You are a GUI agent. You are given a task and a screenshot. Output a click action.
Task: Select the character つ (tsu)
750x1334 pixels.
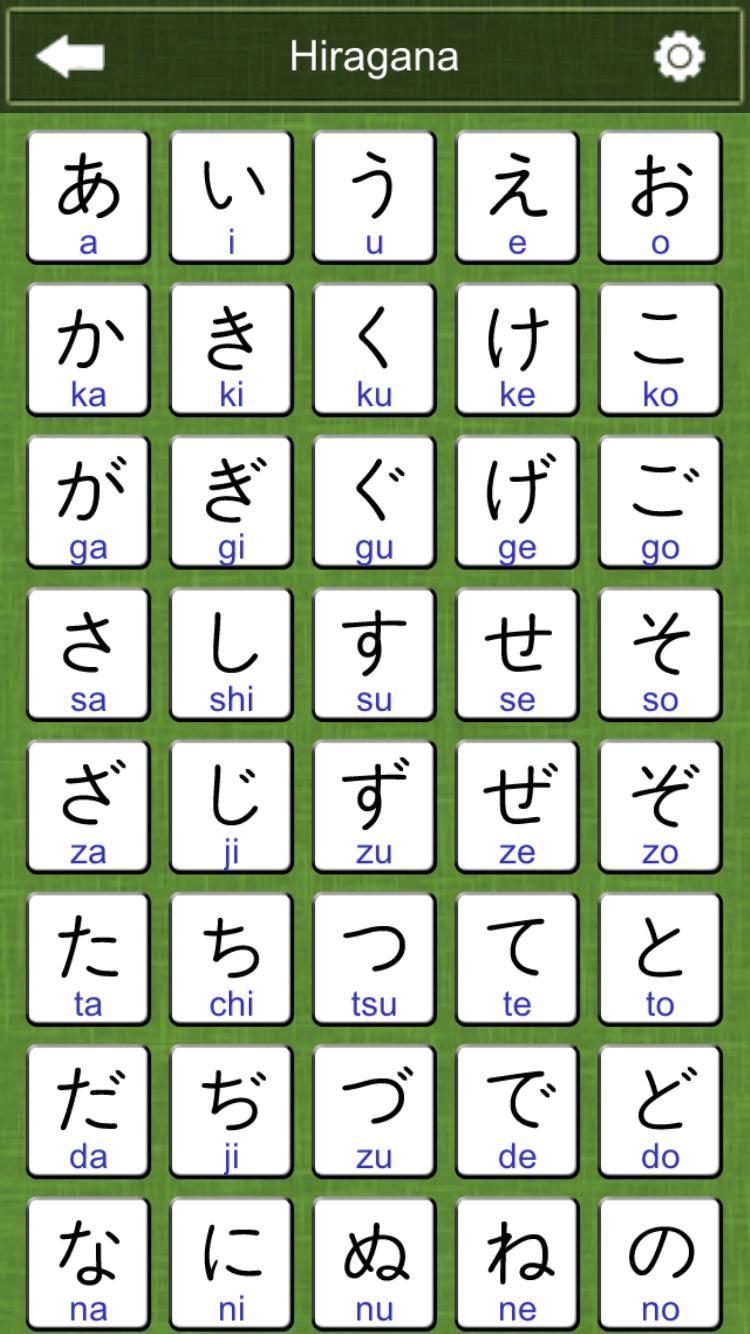[373, 958]
